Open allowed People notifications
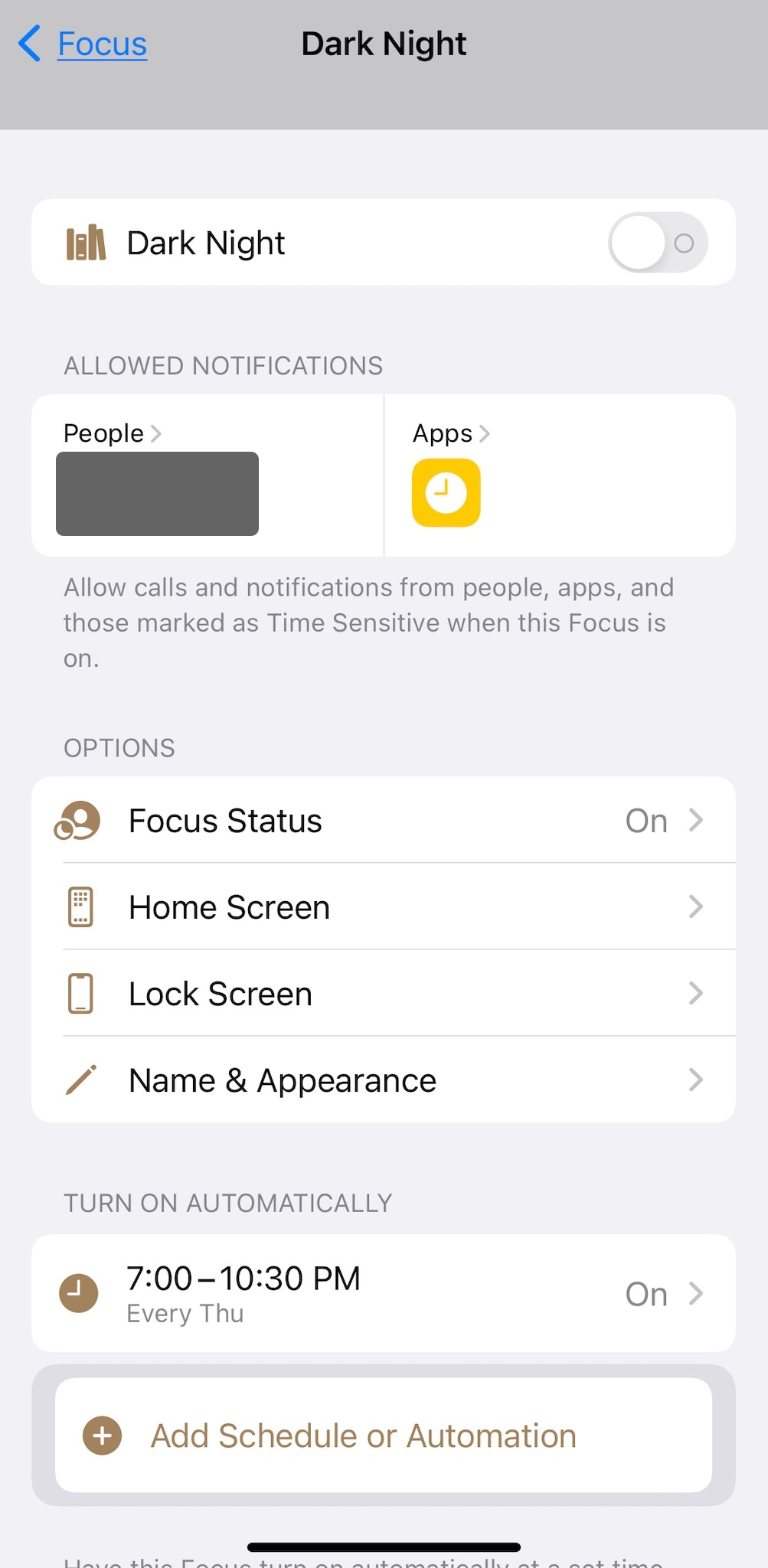This screenshot has height=1568, width=768. [x=208, y=475]
